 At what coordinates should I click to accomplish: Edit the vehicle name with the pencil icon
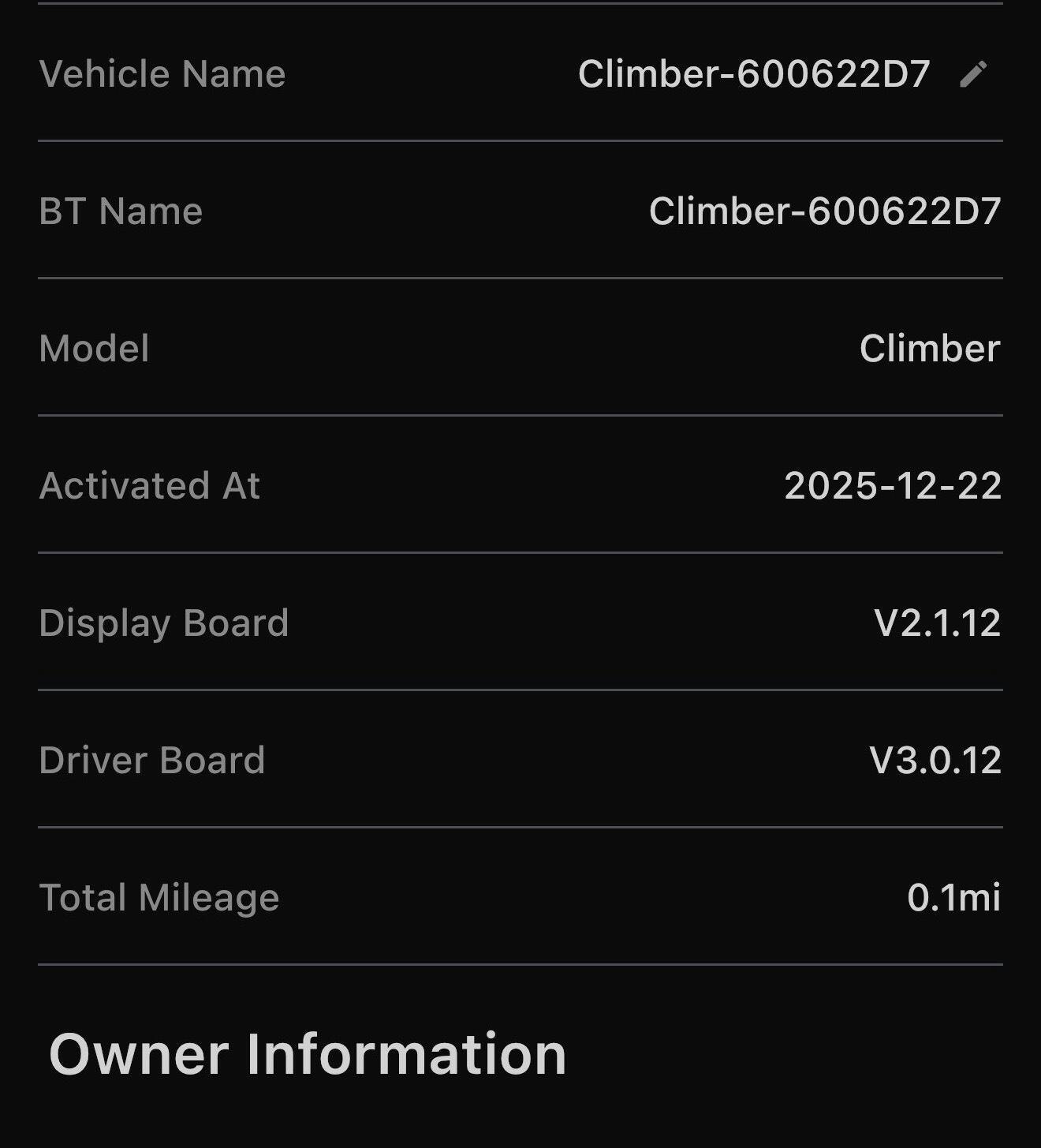pyautogui.click(x=972, y=74)
